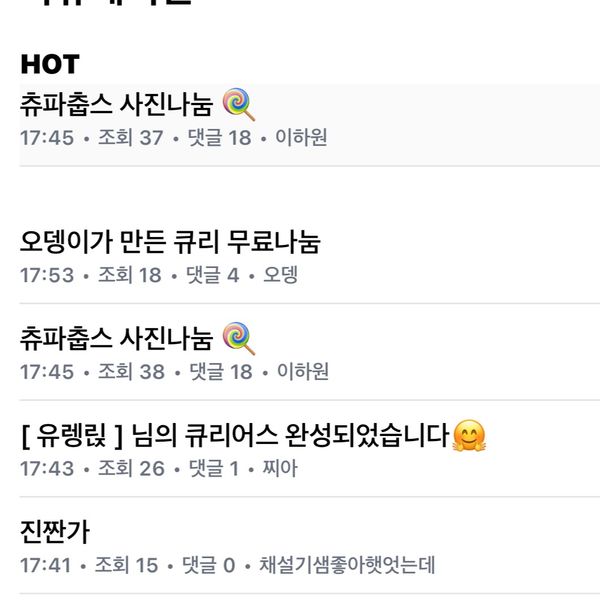Open the post 오뎅이가 만든 큐리 무료나눔
The height and width of the screenshot is (600, 600).
170,241
